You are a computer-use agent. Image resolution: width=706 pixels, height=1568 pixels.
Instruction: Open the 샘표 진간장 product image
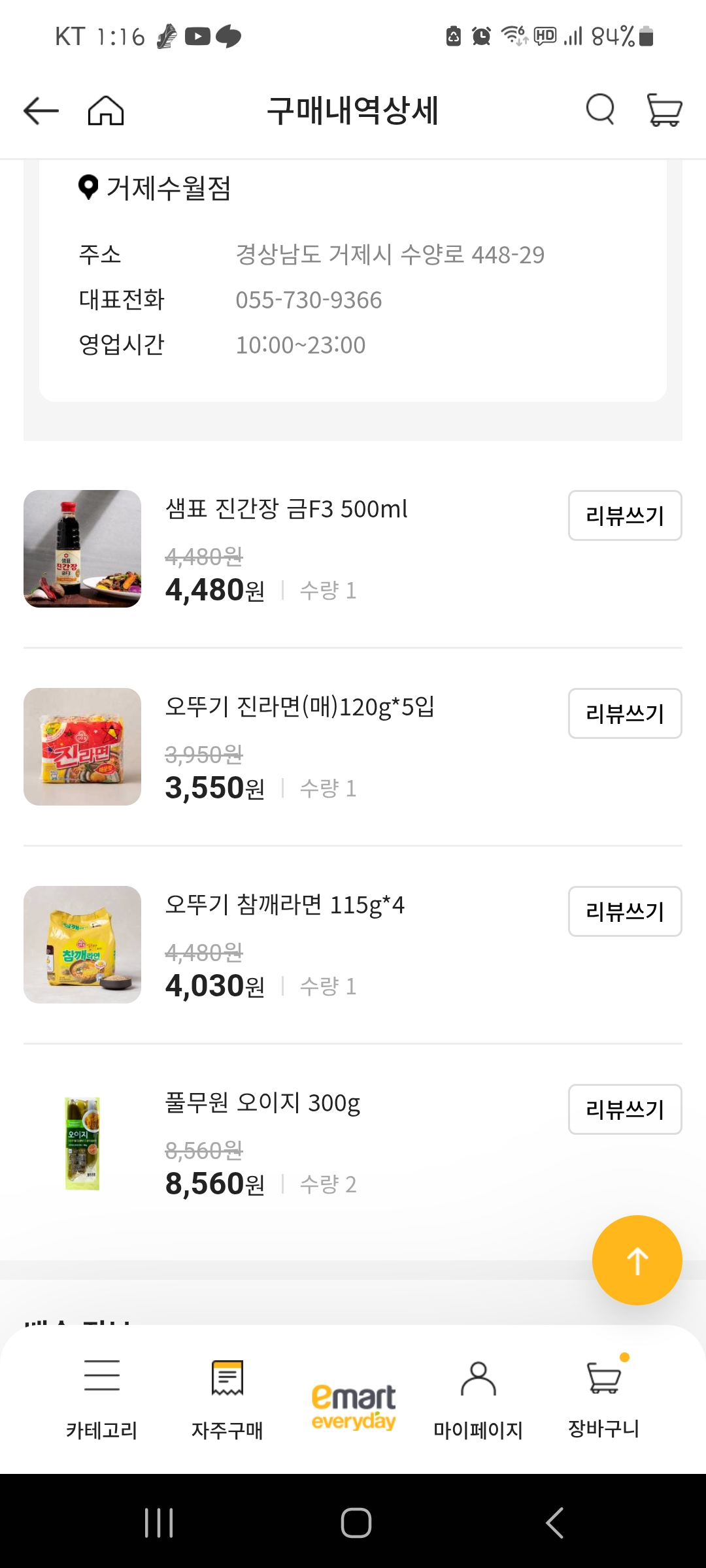pyautogui.click(x=82, y=549)
